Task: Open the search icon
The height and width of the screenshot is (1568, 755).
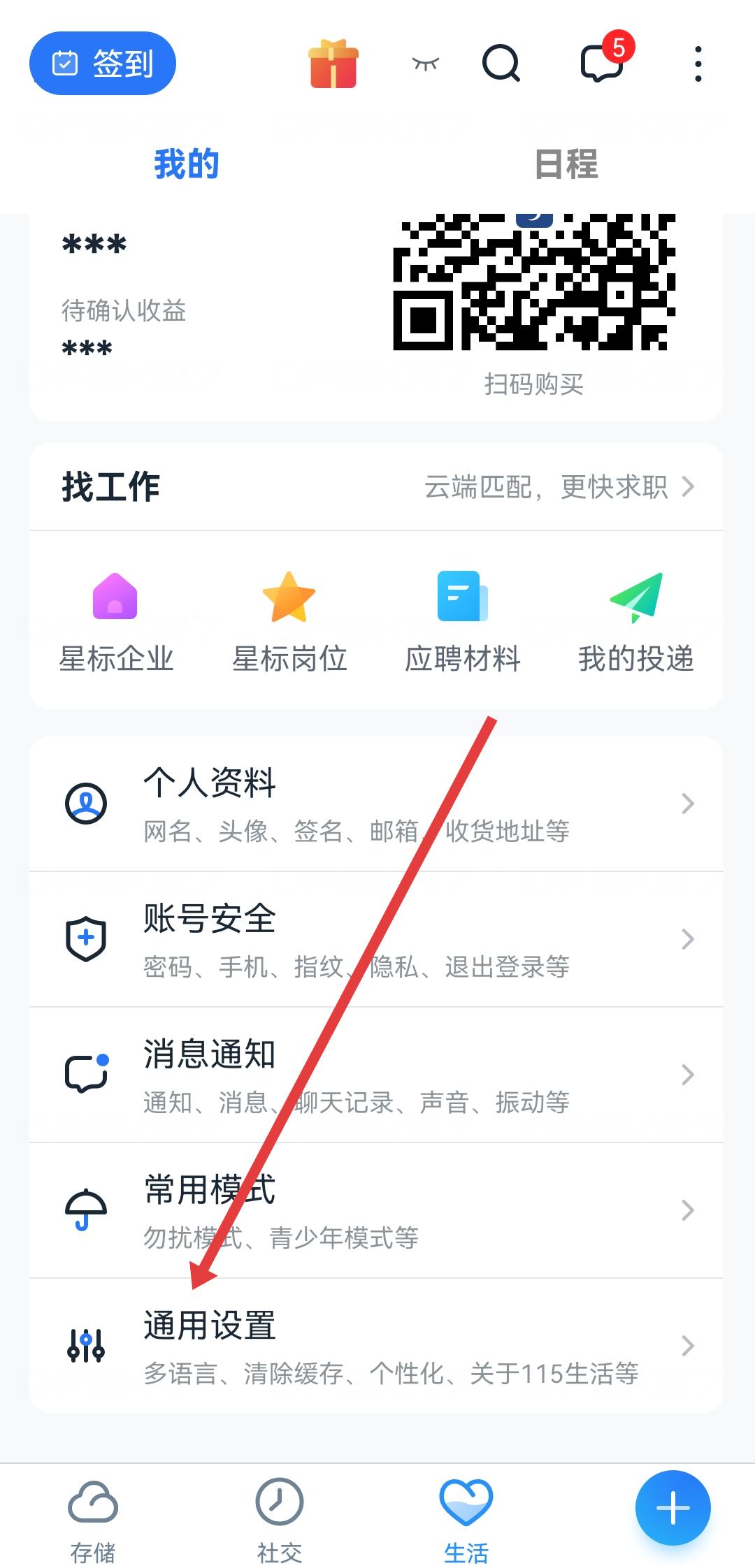Action: [x=501, y=64]
